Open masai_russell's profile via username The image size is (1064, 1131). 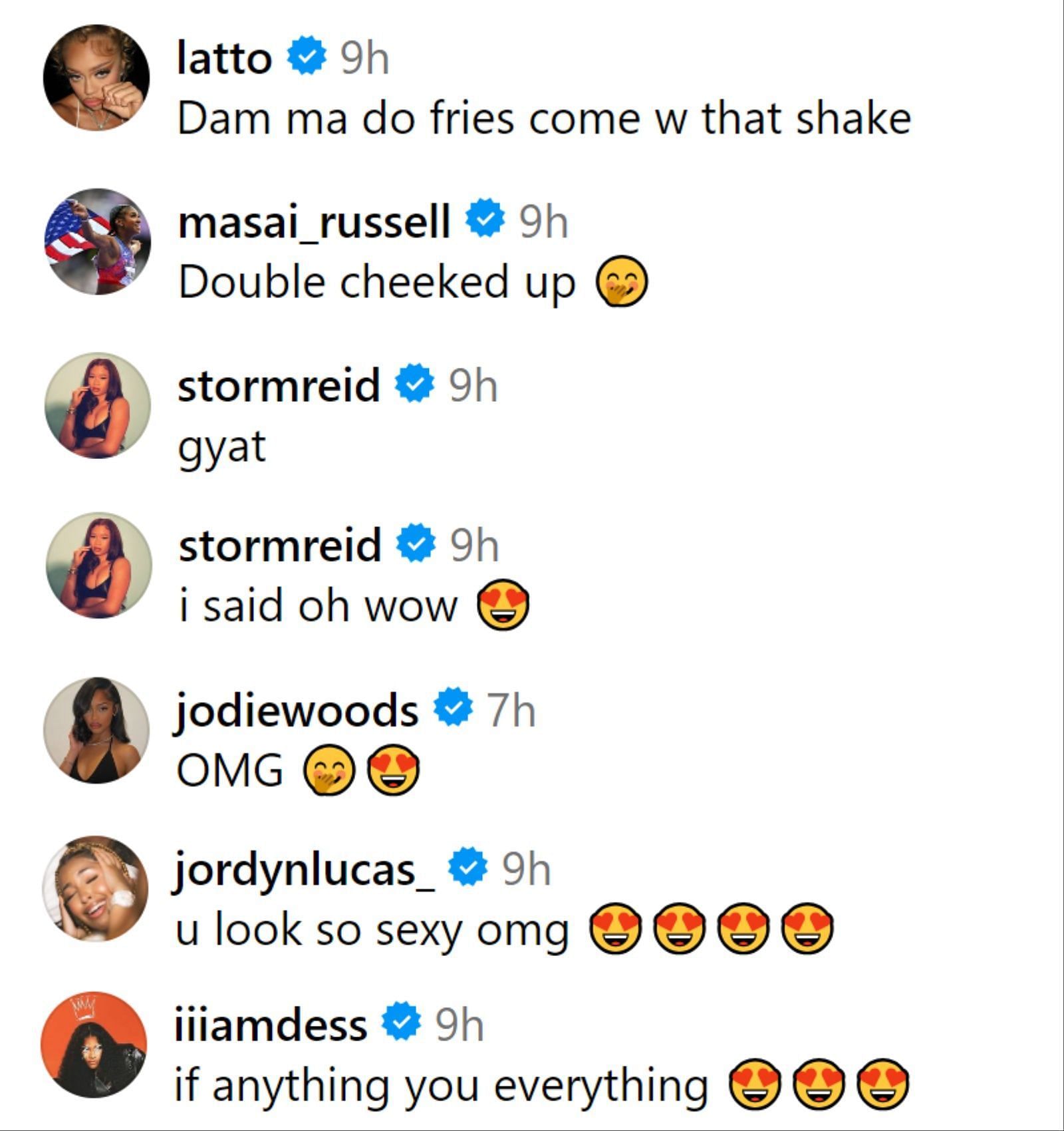tap(314, 221)
